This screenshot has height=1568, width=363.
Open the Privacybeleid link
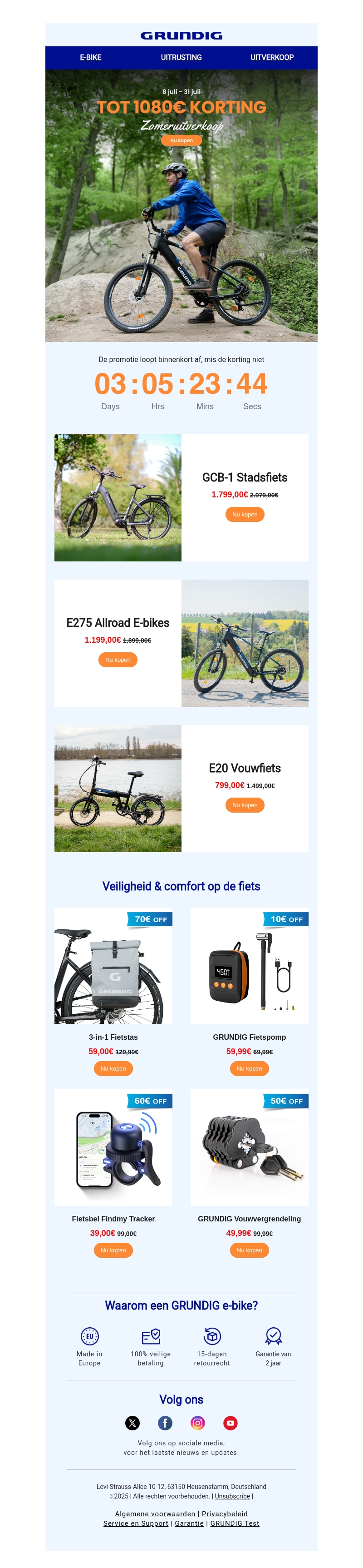coord(224,1514)
